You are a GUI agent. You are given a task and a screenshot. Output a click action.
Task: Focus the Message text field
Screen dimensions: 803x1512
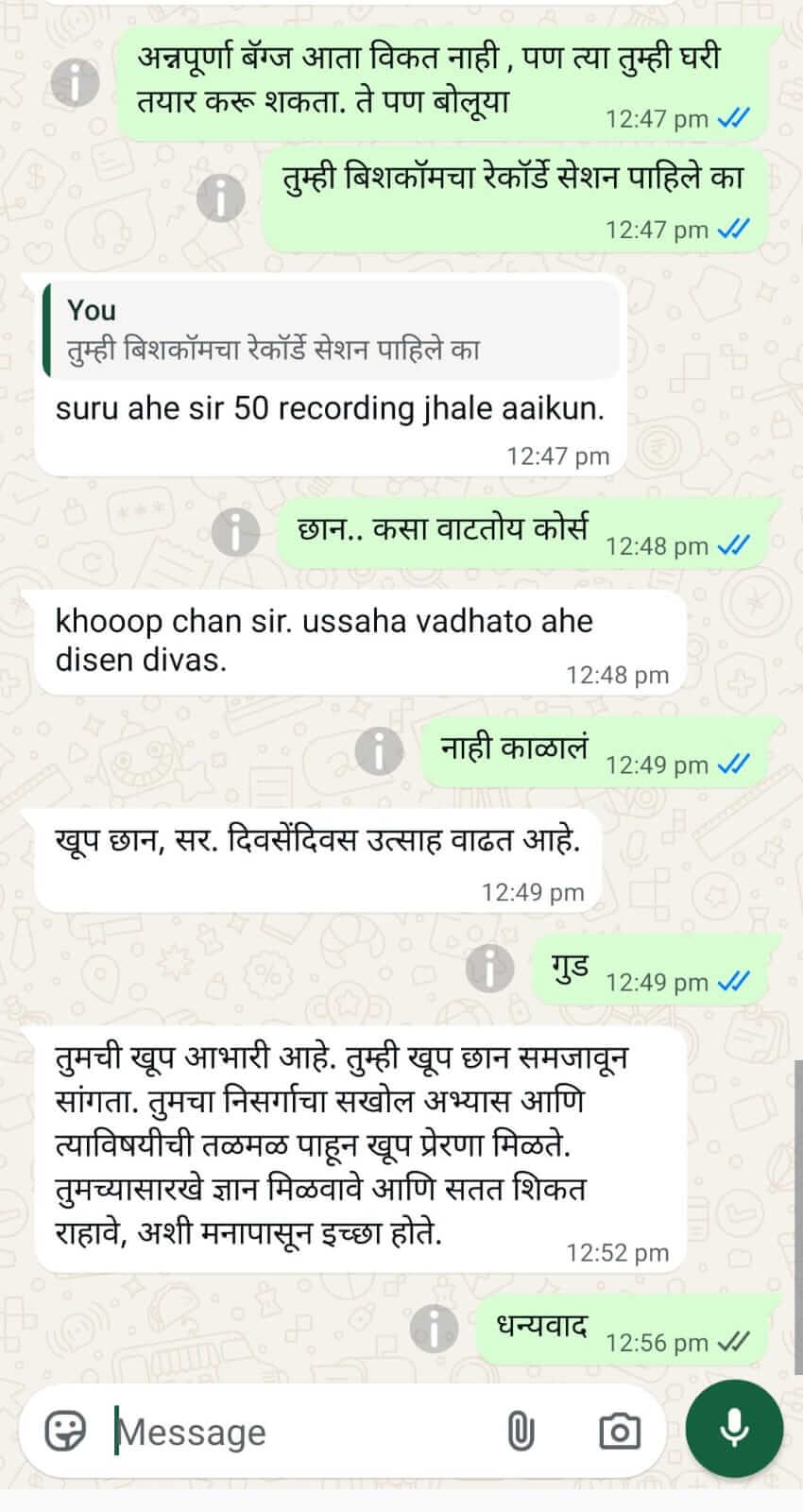coord(302,1432)
